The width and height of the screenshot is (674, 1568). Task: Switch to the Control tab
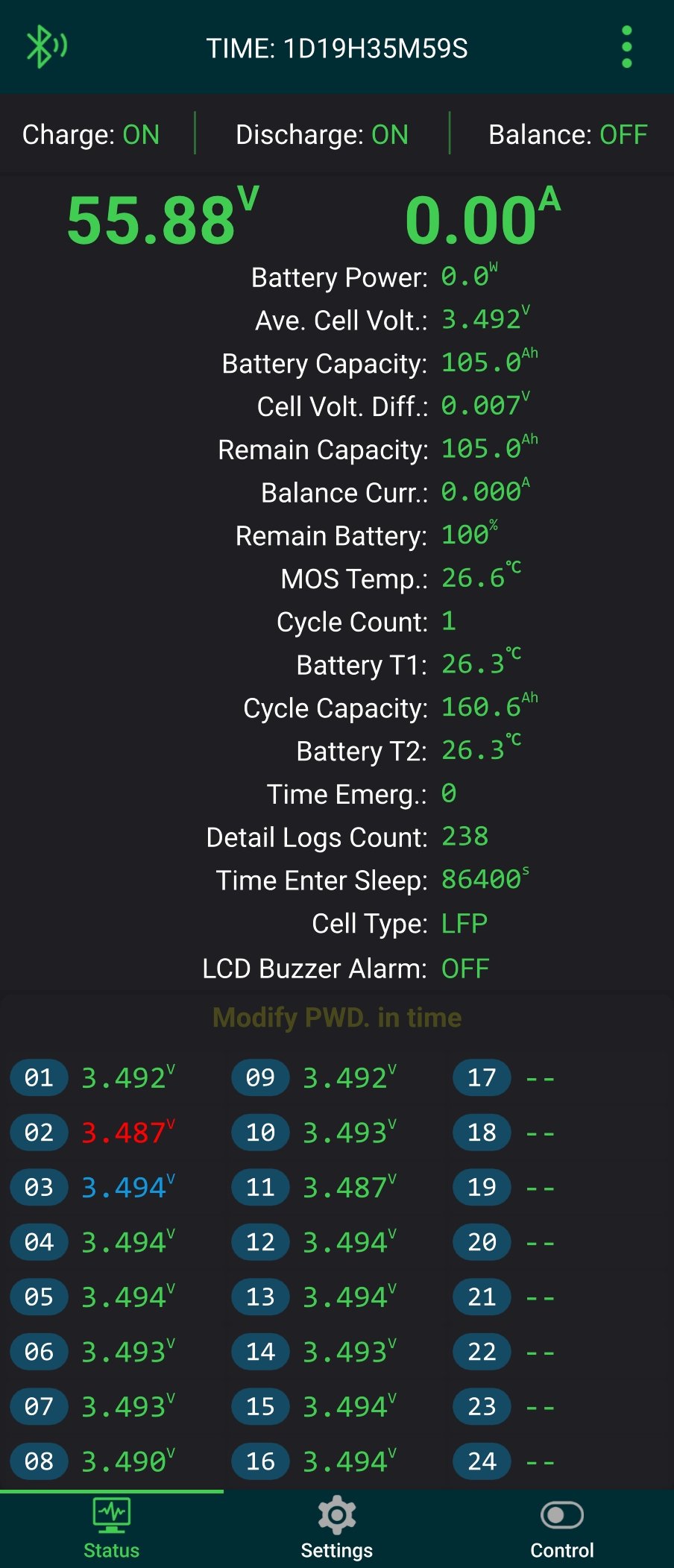(561, 1528)
